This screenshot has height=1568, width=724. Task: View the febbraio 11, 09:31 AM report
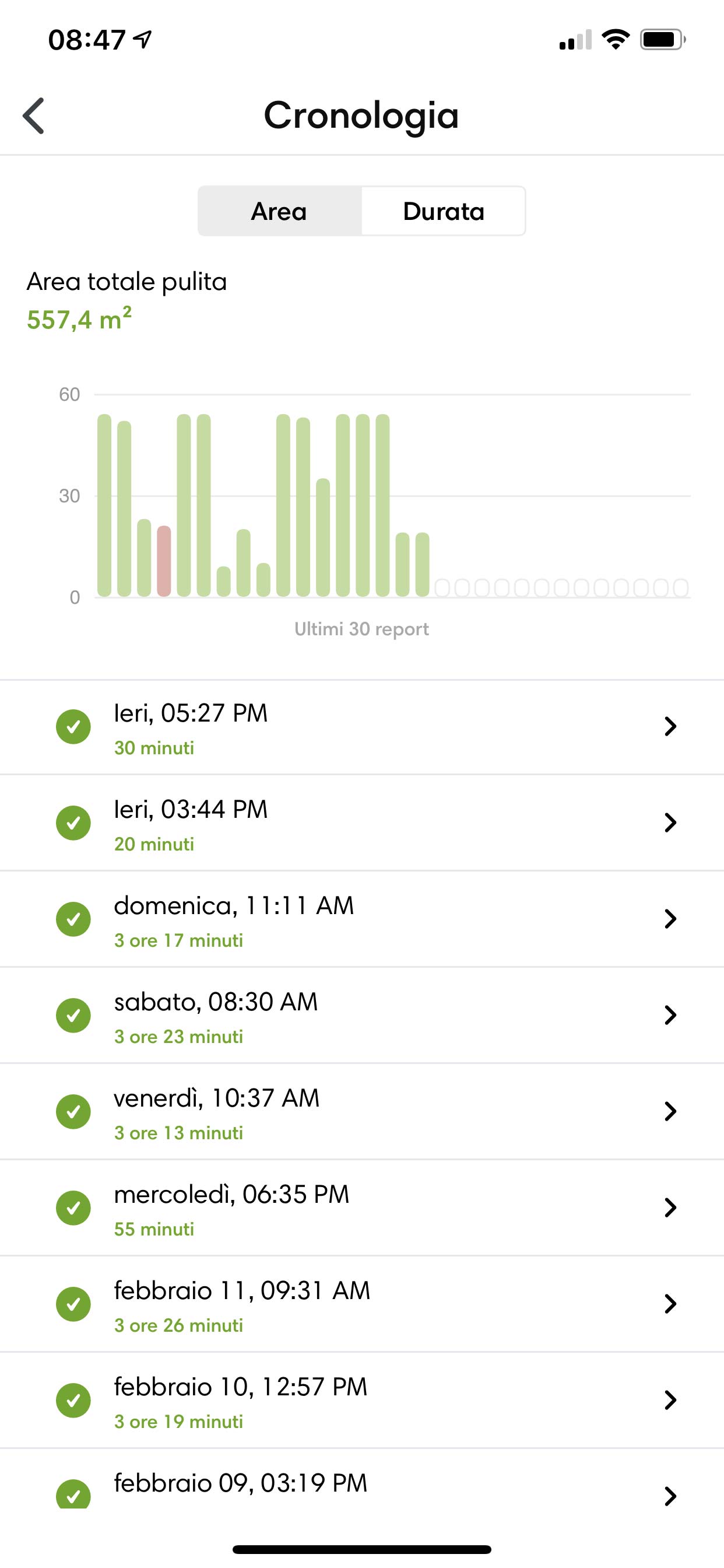tap(362, 1304)
